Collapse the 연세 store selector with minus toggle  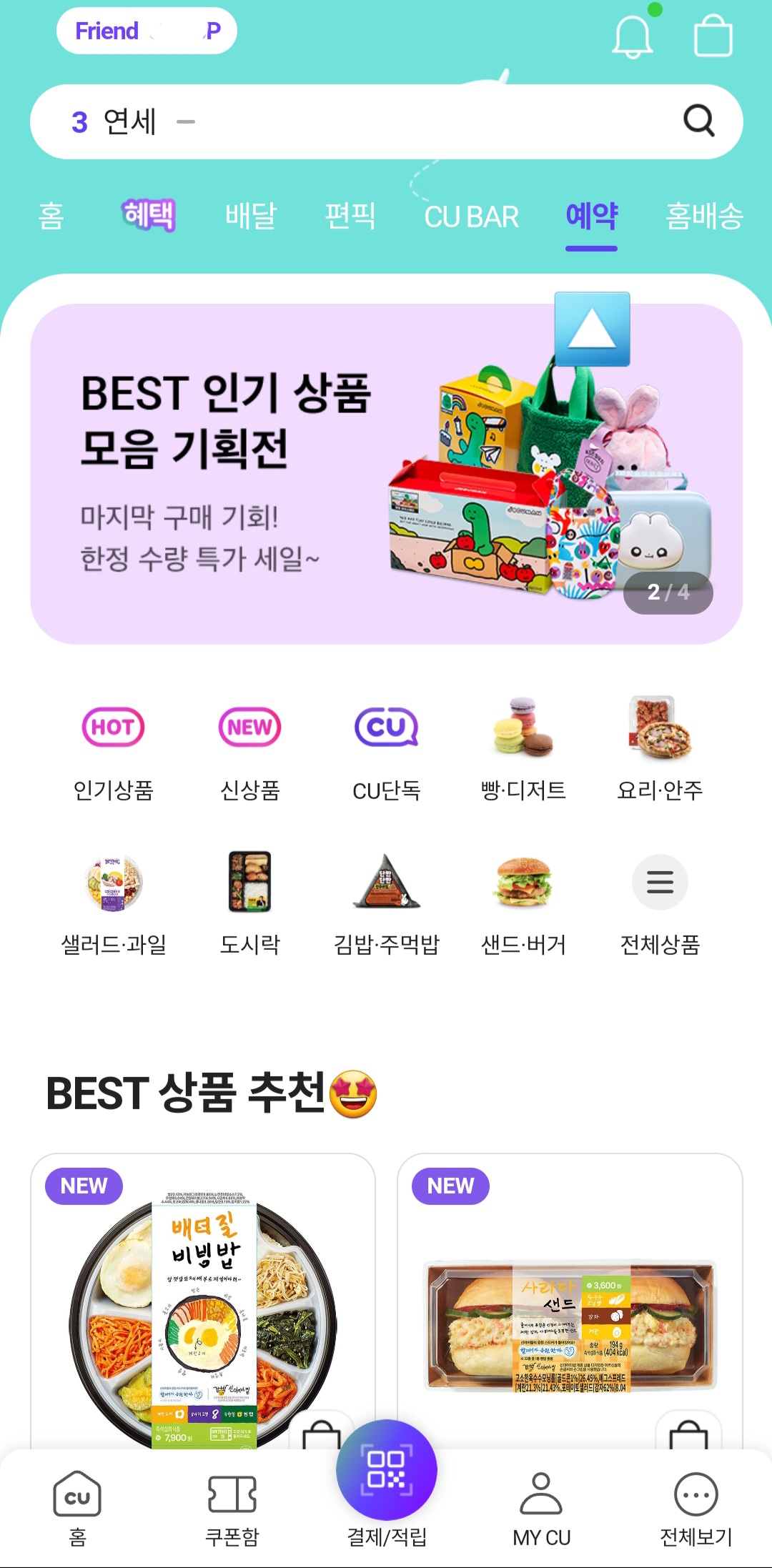pos(186,121)
